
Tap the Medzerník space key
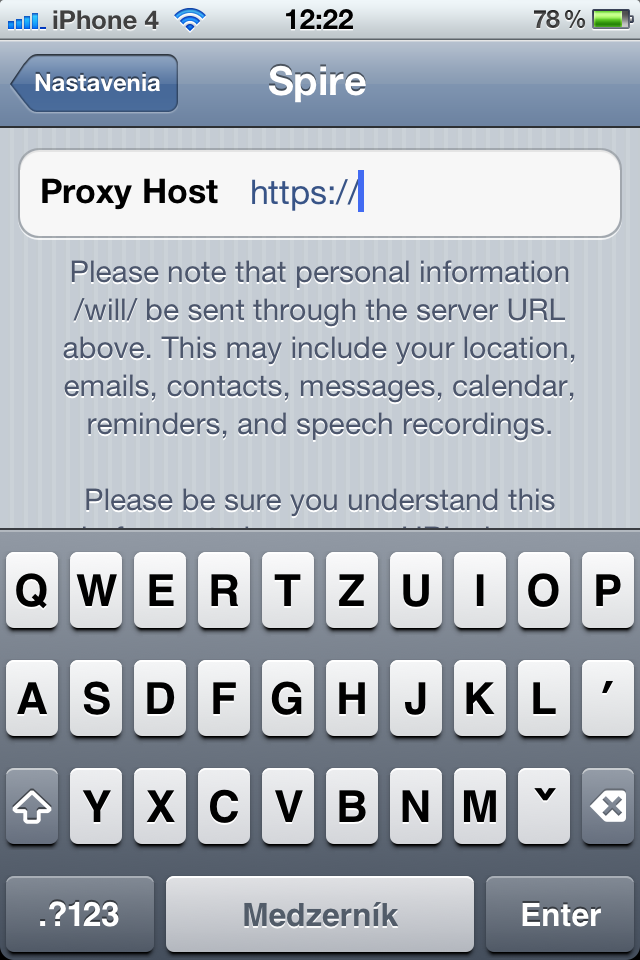[x=320, y=914]
